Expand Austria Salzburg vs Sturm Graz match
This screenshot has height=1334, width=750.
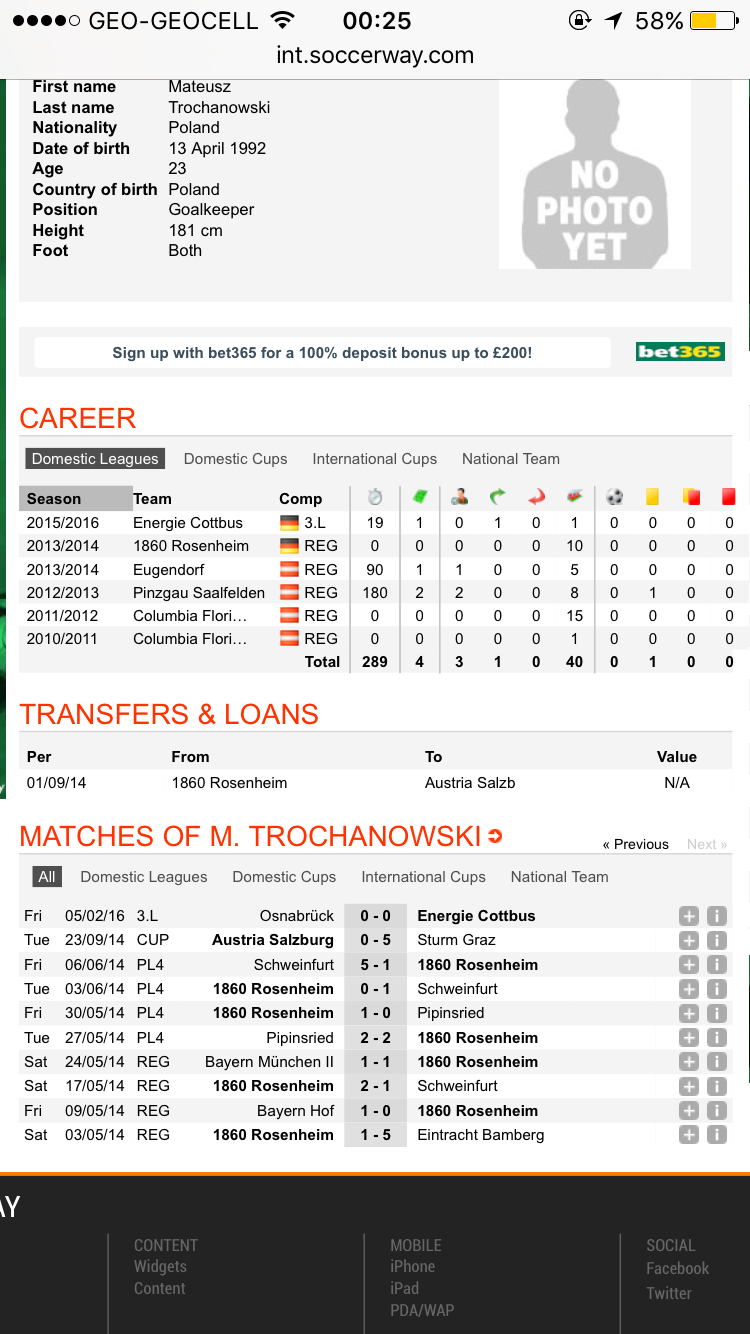[688, 940]
